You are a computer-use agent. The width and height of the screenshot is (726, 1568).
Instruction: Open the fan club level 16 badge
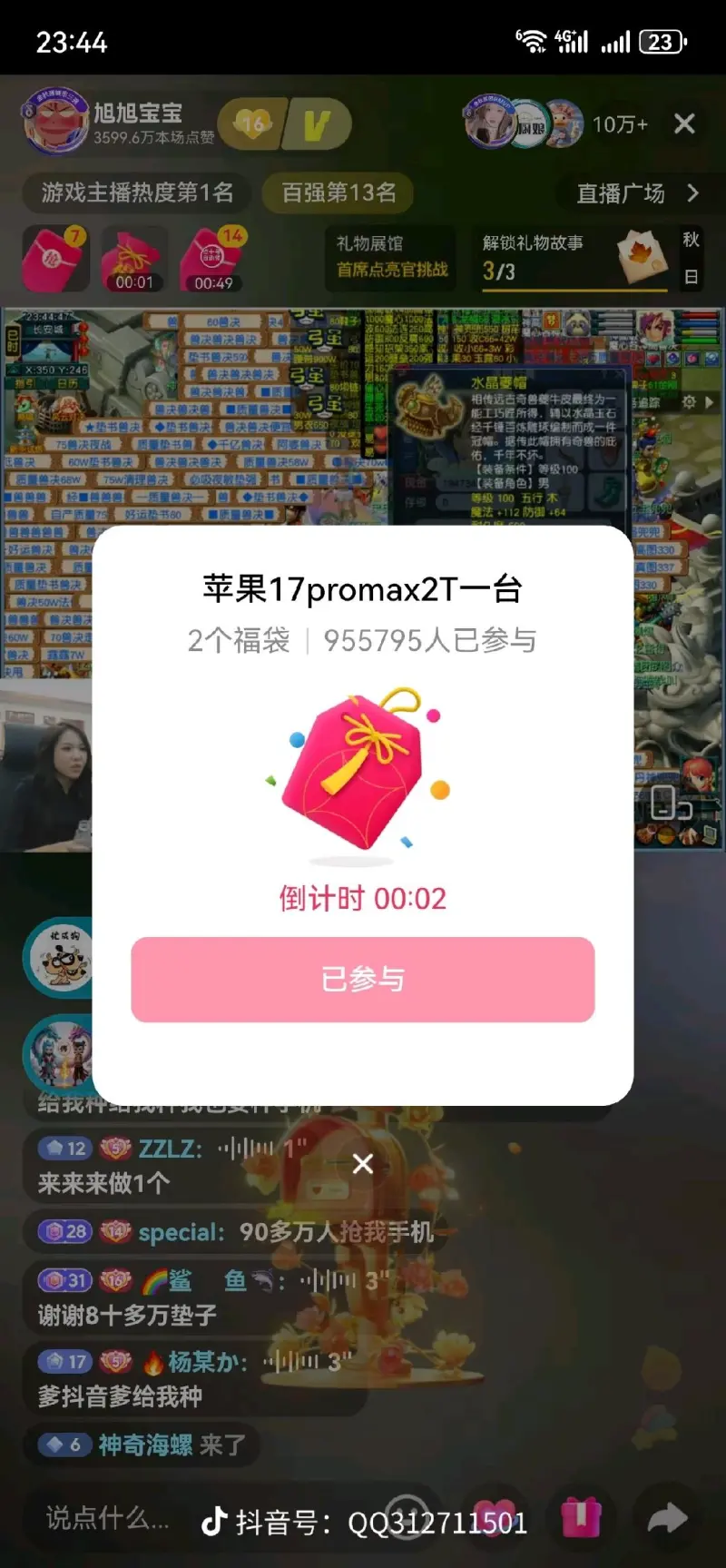(x=251, y=123)
